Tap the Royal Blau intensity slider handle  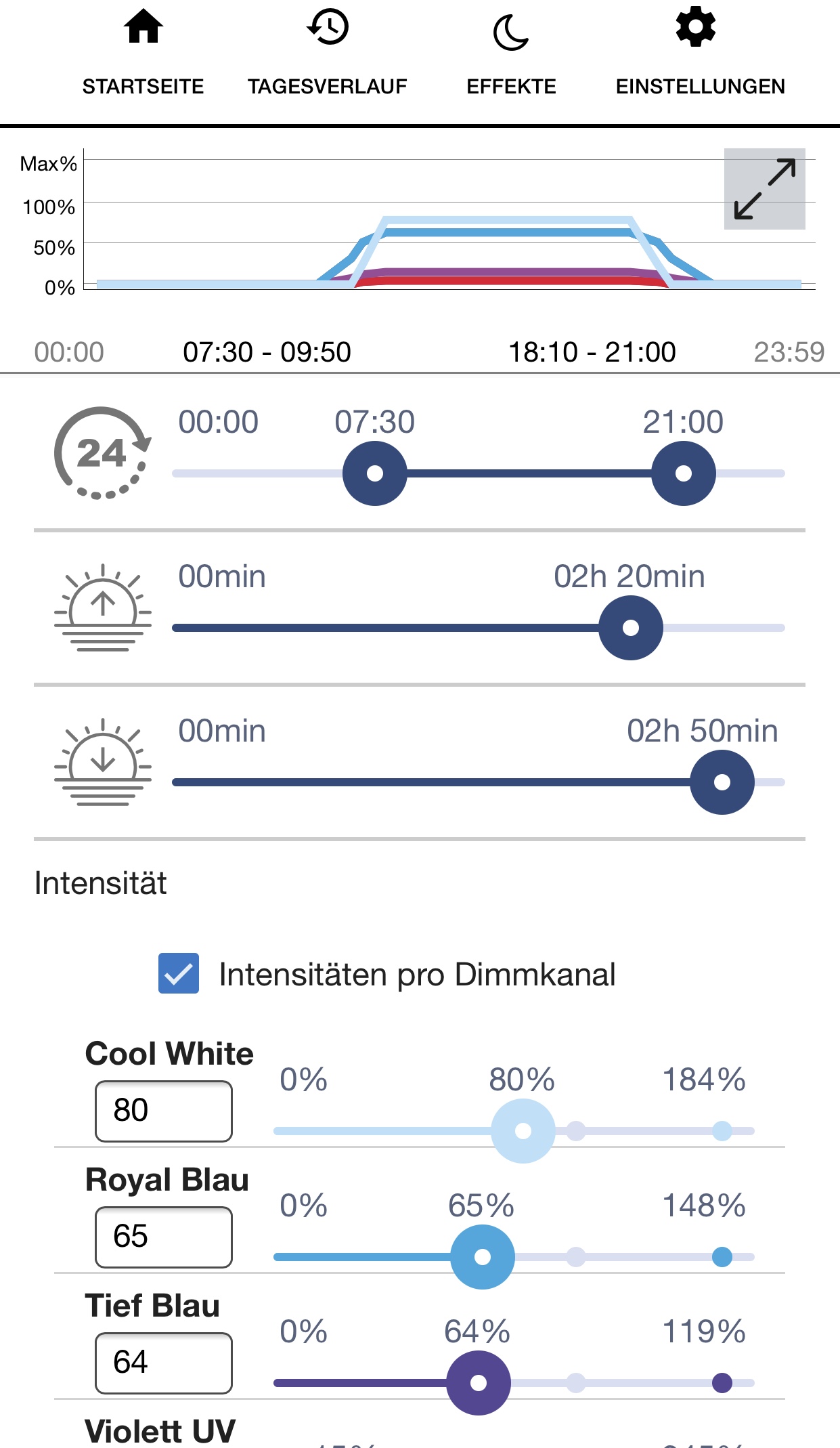click(x=483, y=1257)
